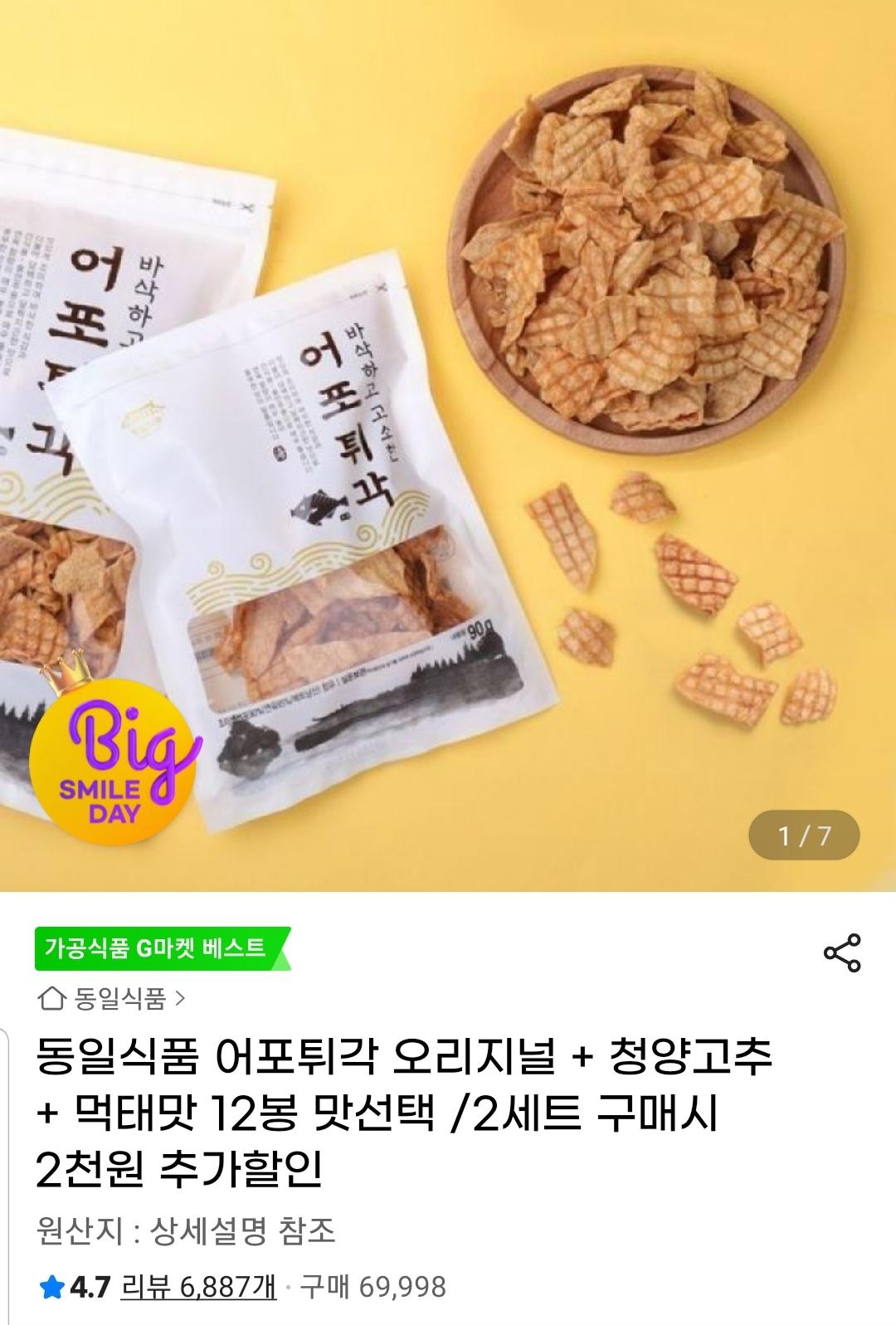The height and width of the screenshot is (1325, 896).
Task: Open the 가공식품 G마켓 베스트 badge
Action: click(158, 947)
